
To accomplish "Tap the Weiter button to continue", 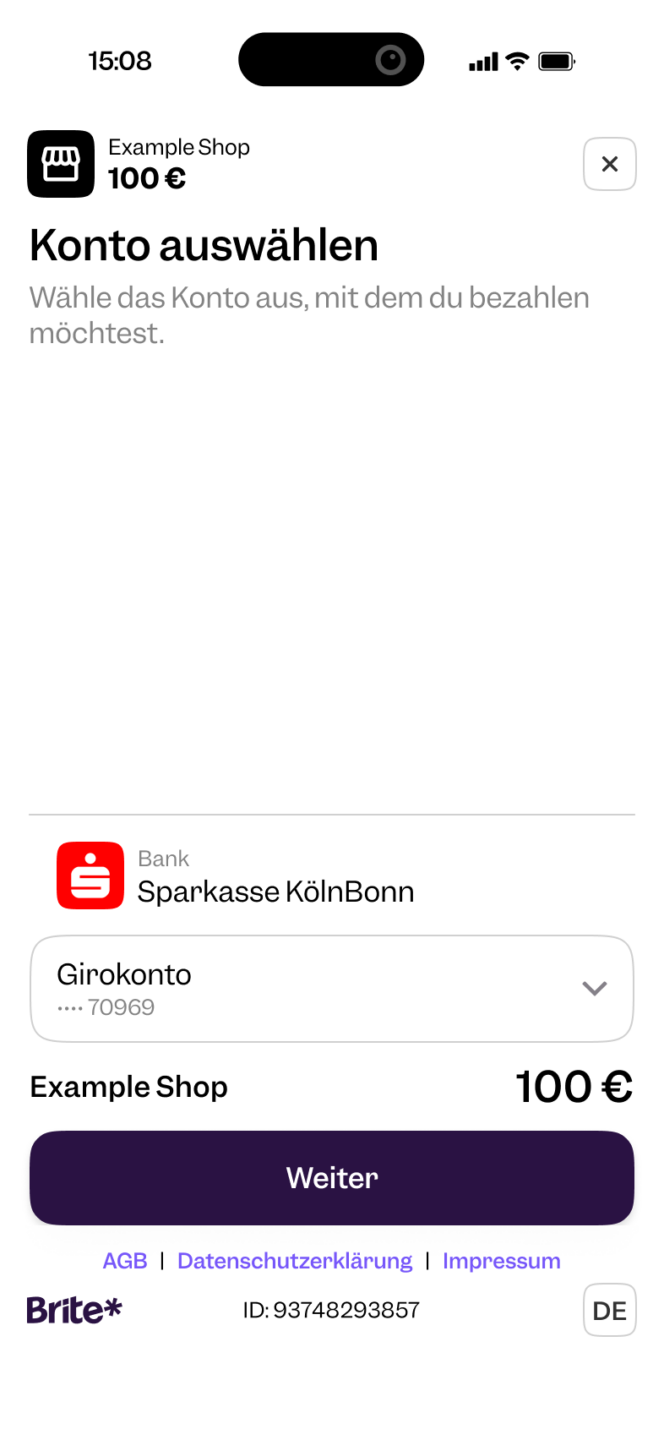I will (x=332, y=1177).
